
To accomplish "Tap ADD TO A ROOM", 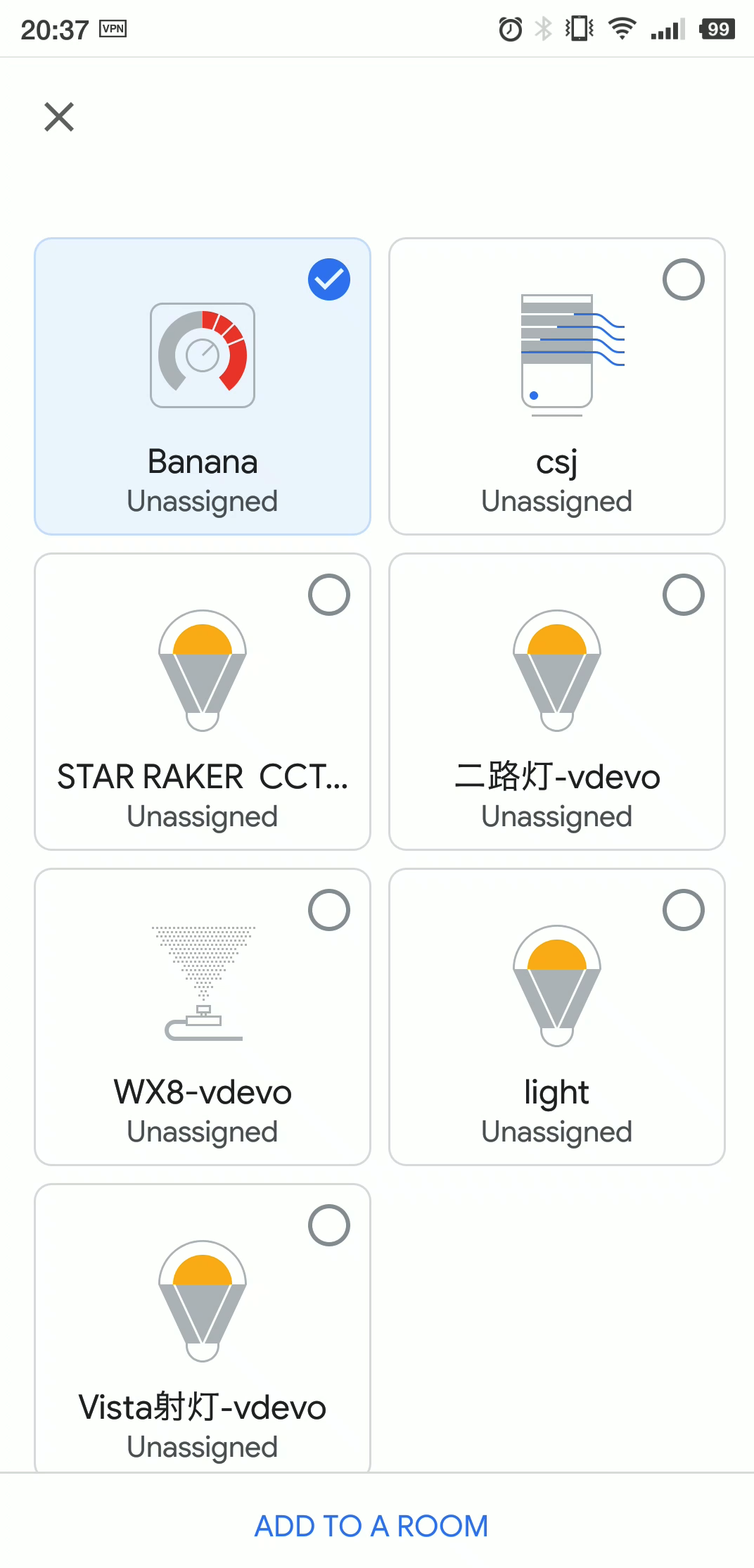I will click(371, 1526).
